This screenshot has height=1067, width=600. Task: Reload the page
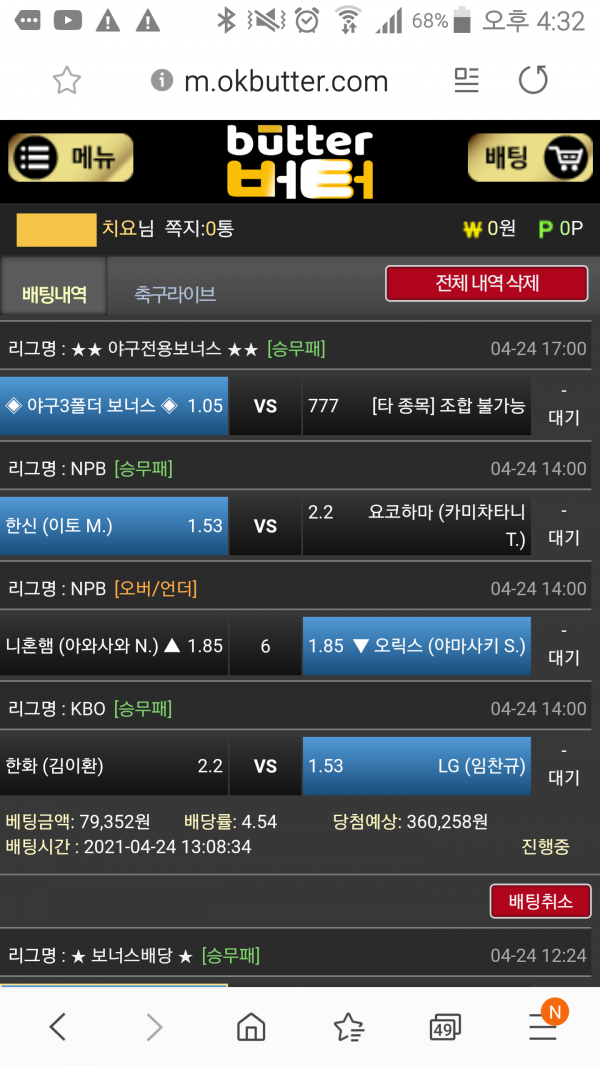533,80
